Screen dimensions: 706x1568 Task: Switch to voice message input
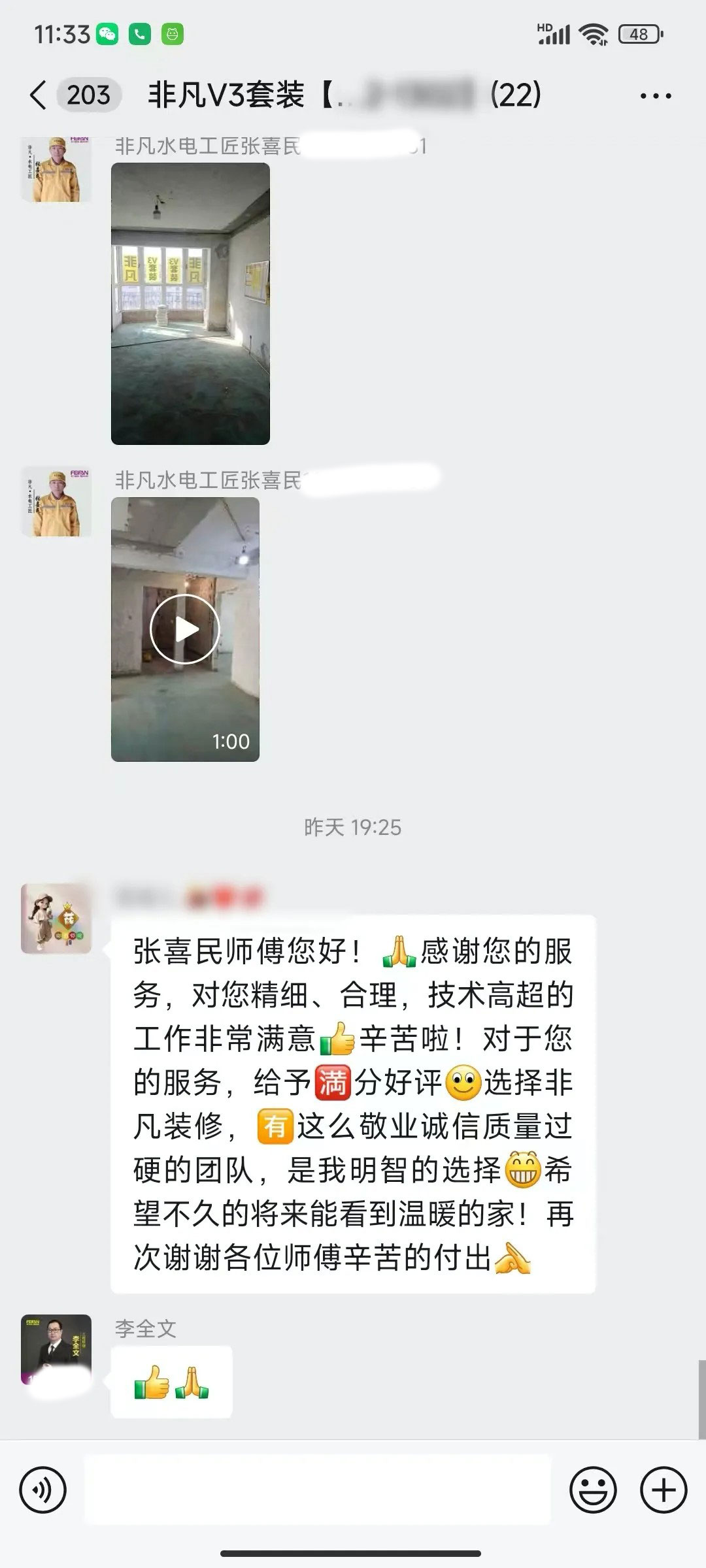[43, 1490]
